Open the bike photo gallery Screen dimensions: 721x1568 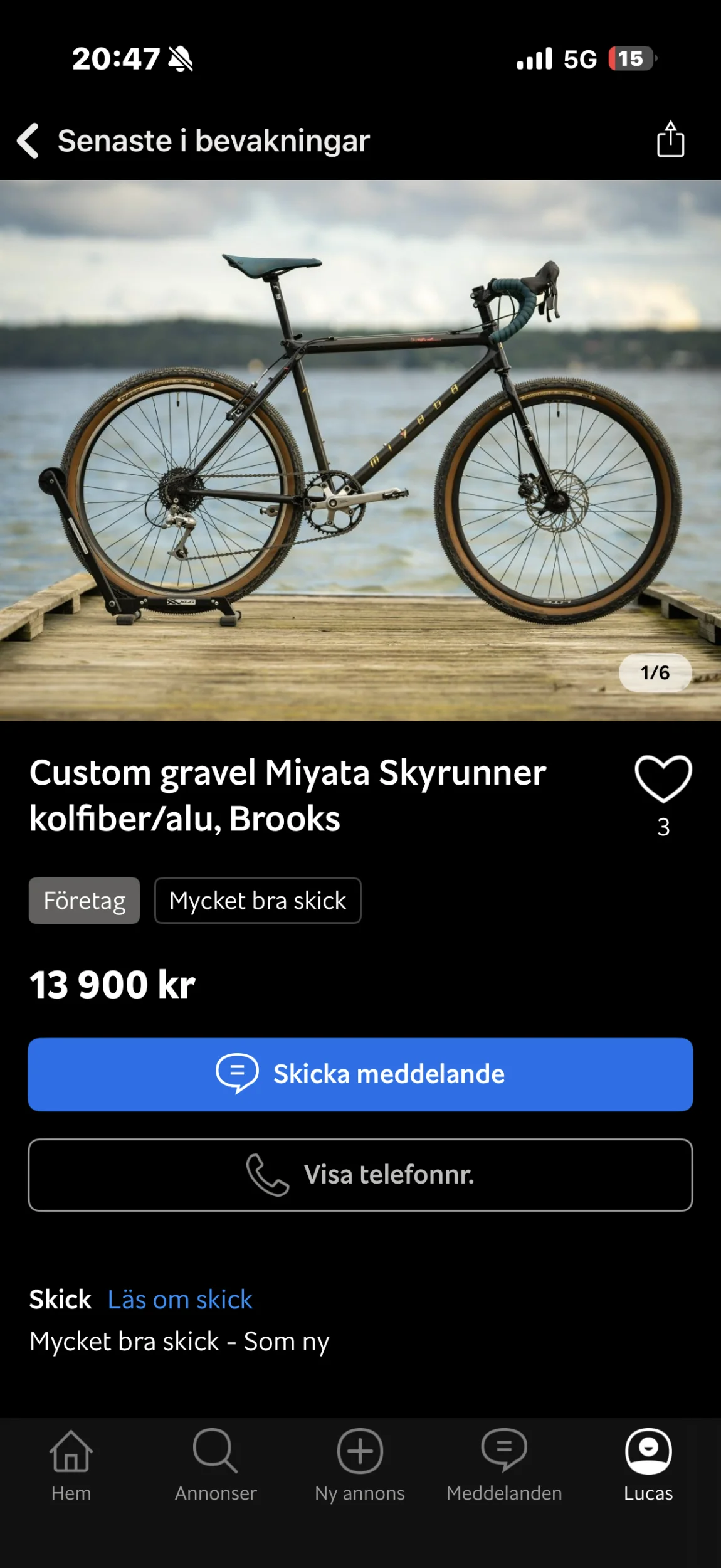tap(360, 450)
